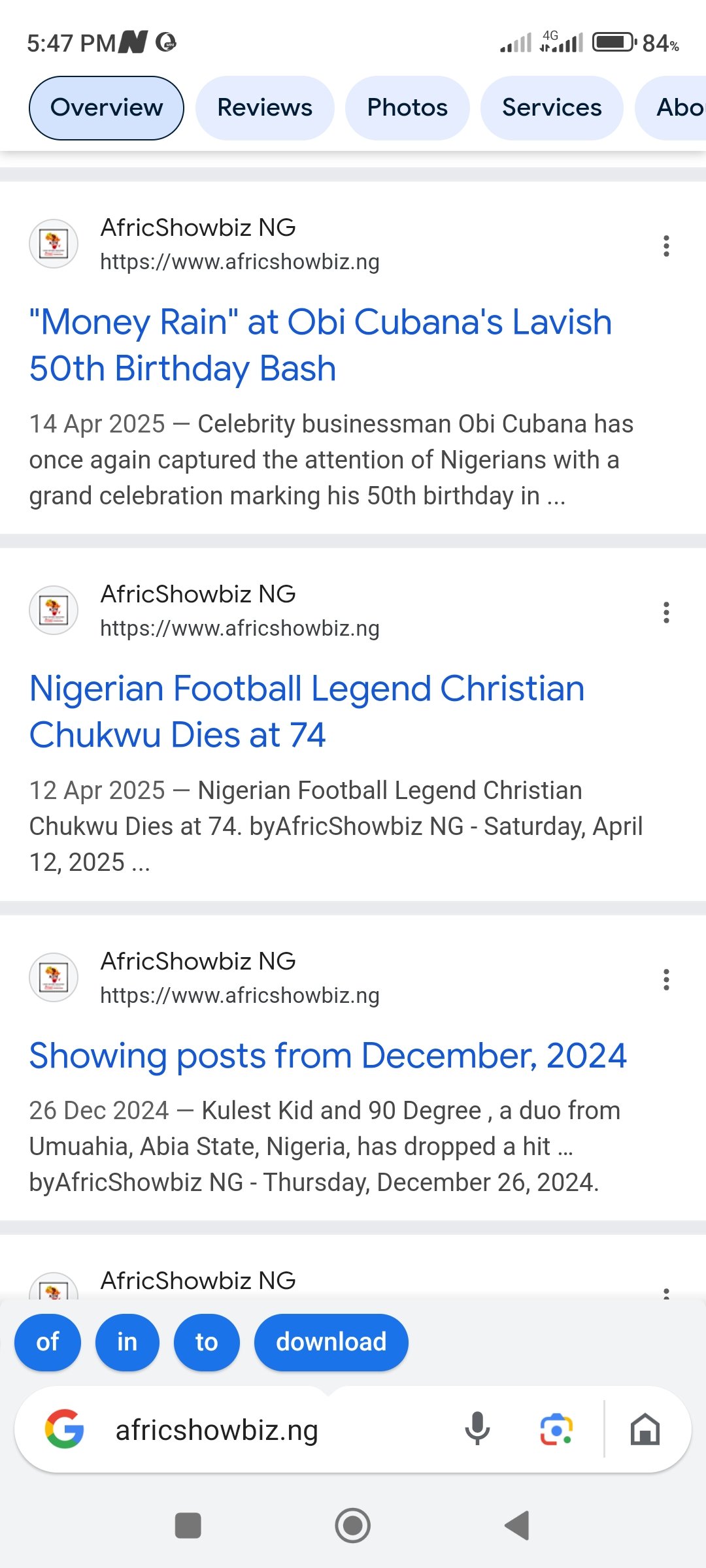This screenshot has width=706, height=1568.
Task: Add the "to" suggestion chip
Action: [x=207, y=1342]
